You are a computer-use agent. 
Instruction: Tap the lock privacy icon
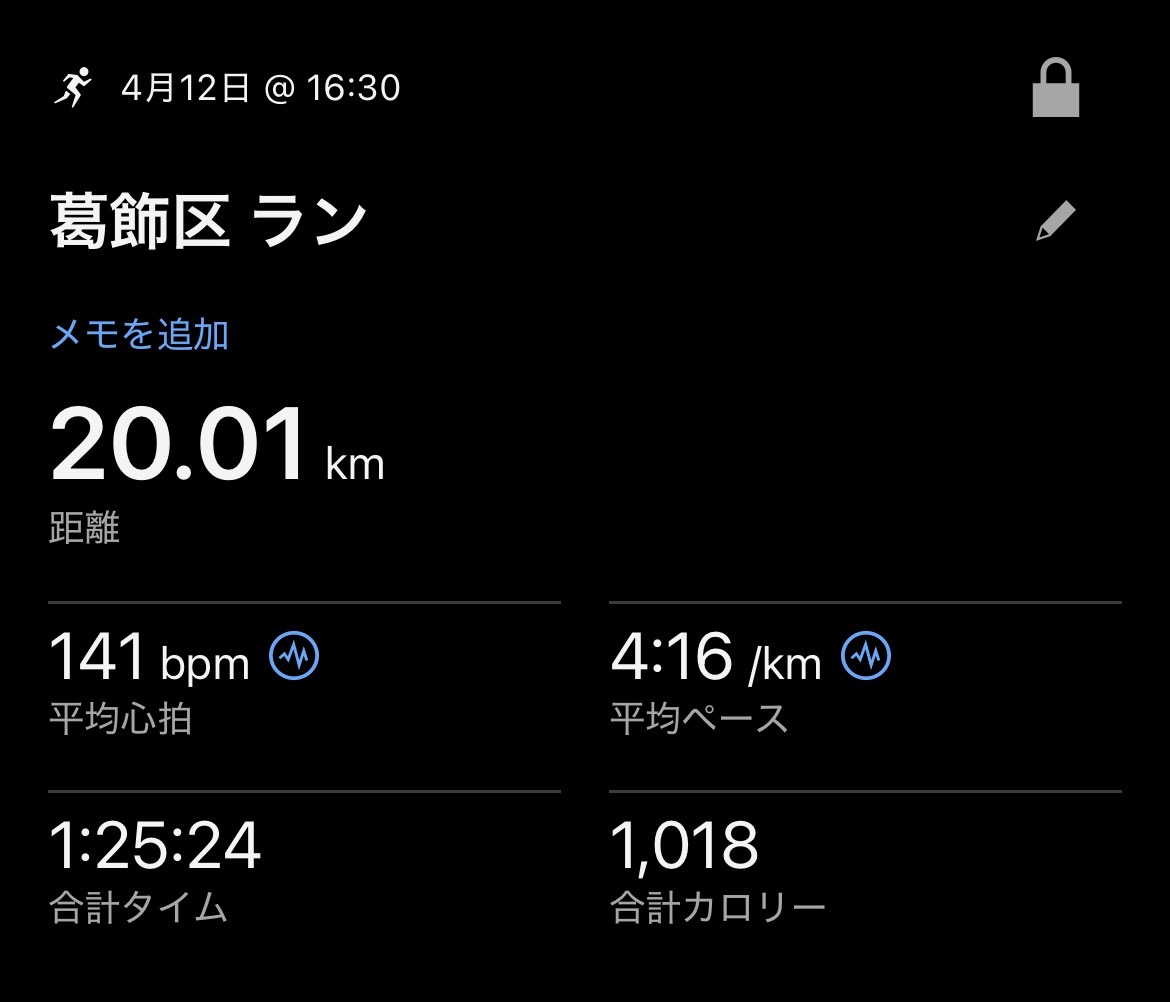tap(1055, 90)
